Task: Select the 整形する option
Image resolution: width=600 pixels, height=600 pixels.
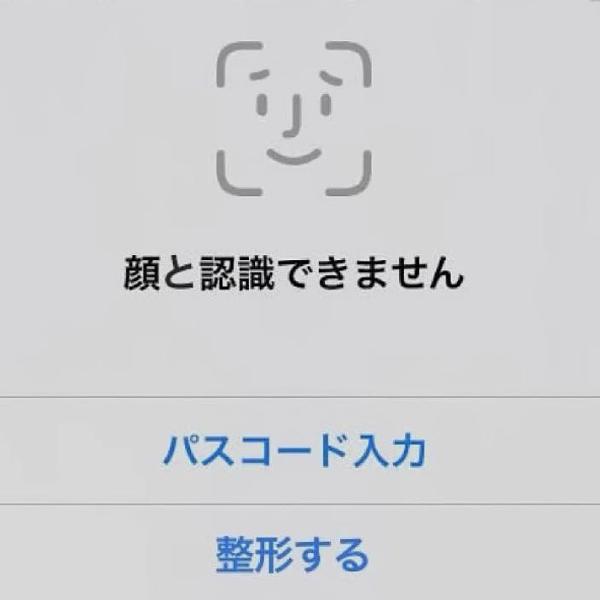Action: coord(293,552)
